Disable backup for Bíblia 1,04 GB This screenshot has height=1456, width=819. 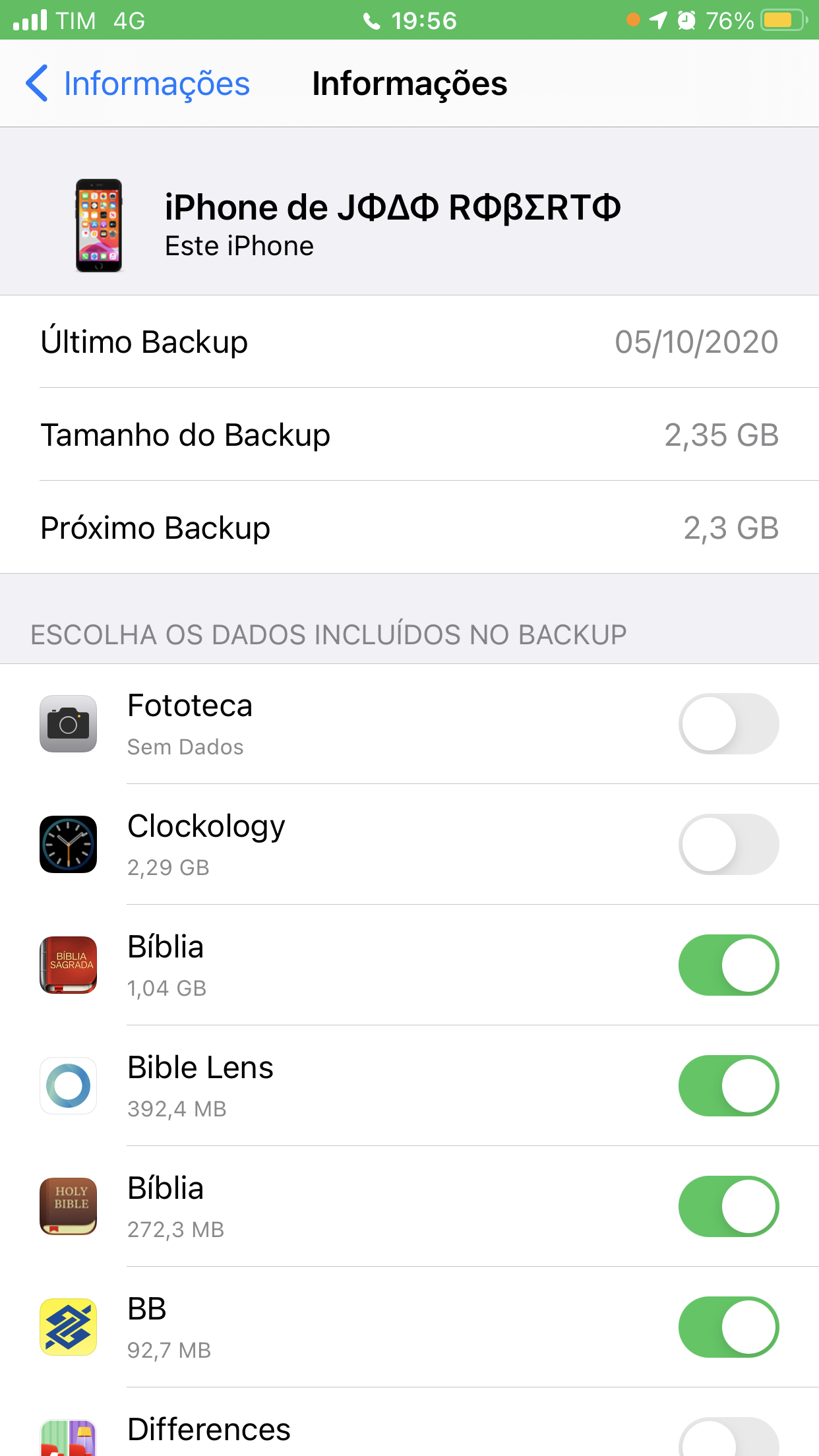[x=728, y=965]
